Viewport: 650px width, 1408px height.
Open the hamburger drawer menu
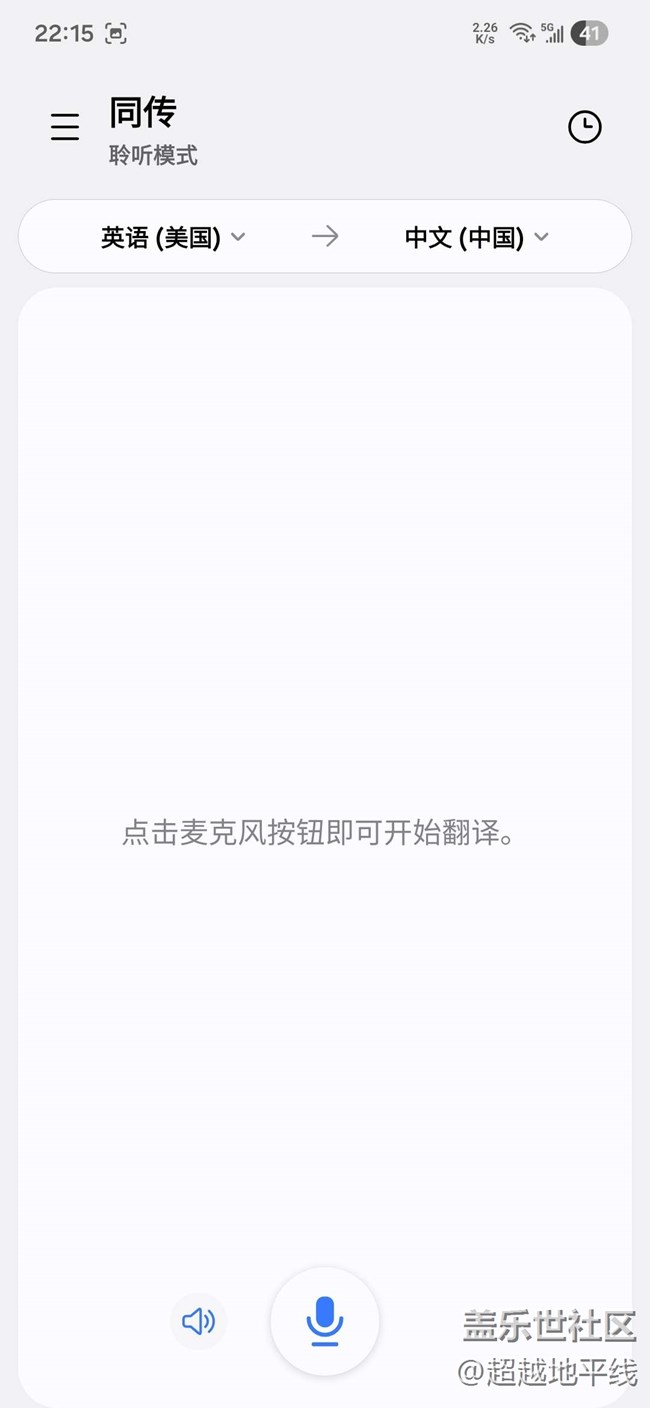pyautogui.click(x=65, y=127)
